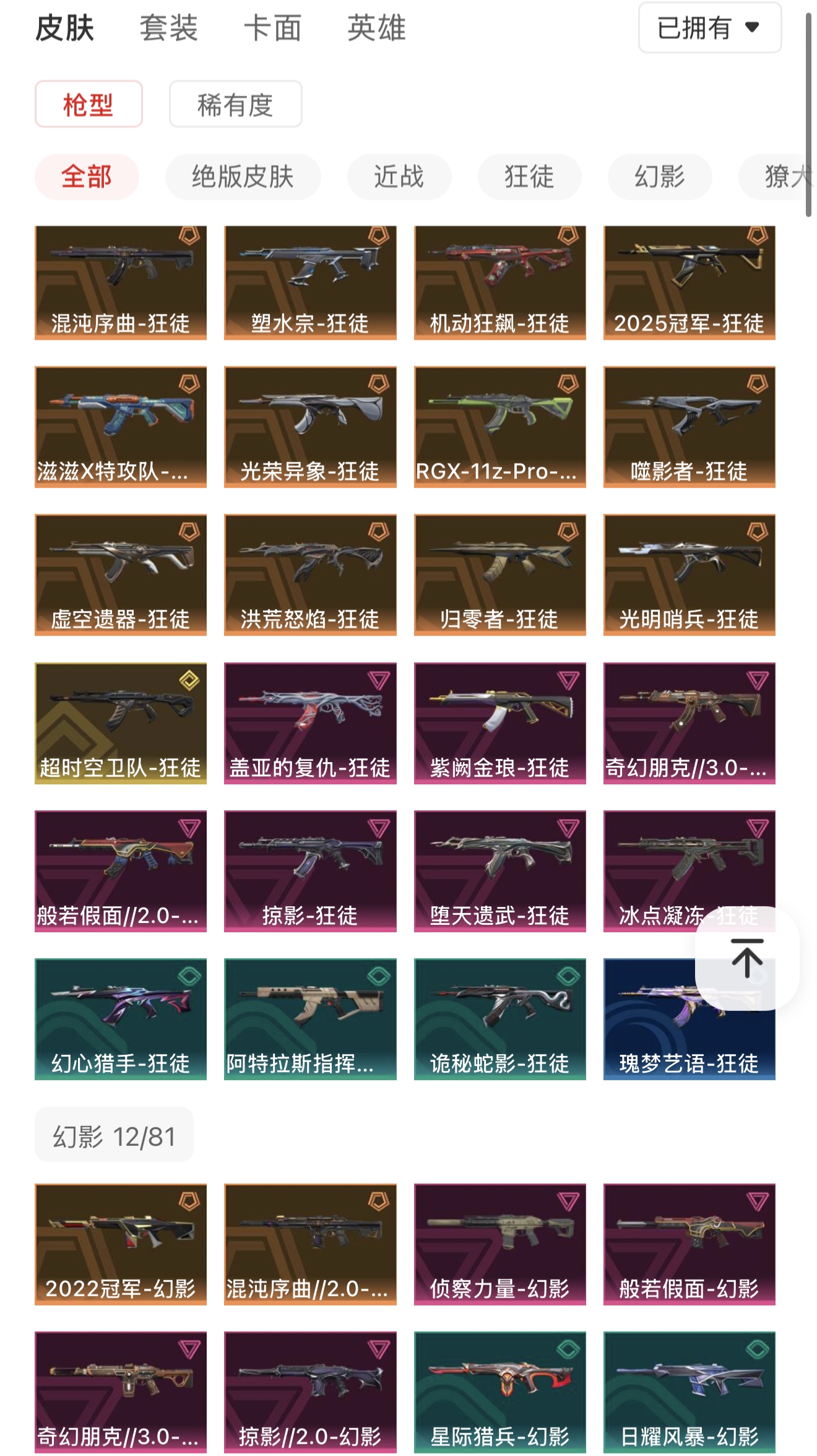This screenshot has height=1456, width=817.
Task: Select the 稀有度 filter button
Action: pos(235,105)
